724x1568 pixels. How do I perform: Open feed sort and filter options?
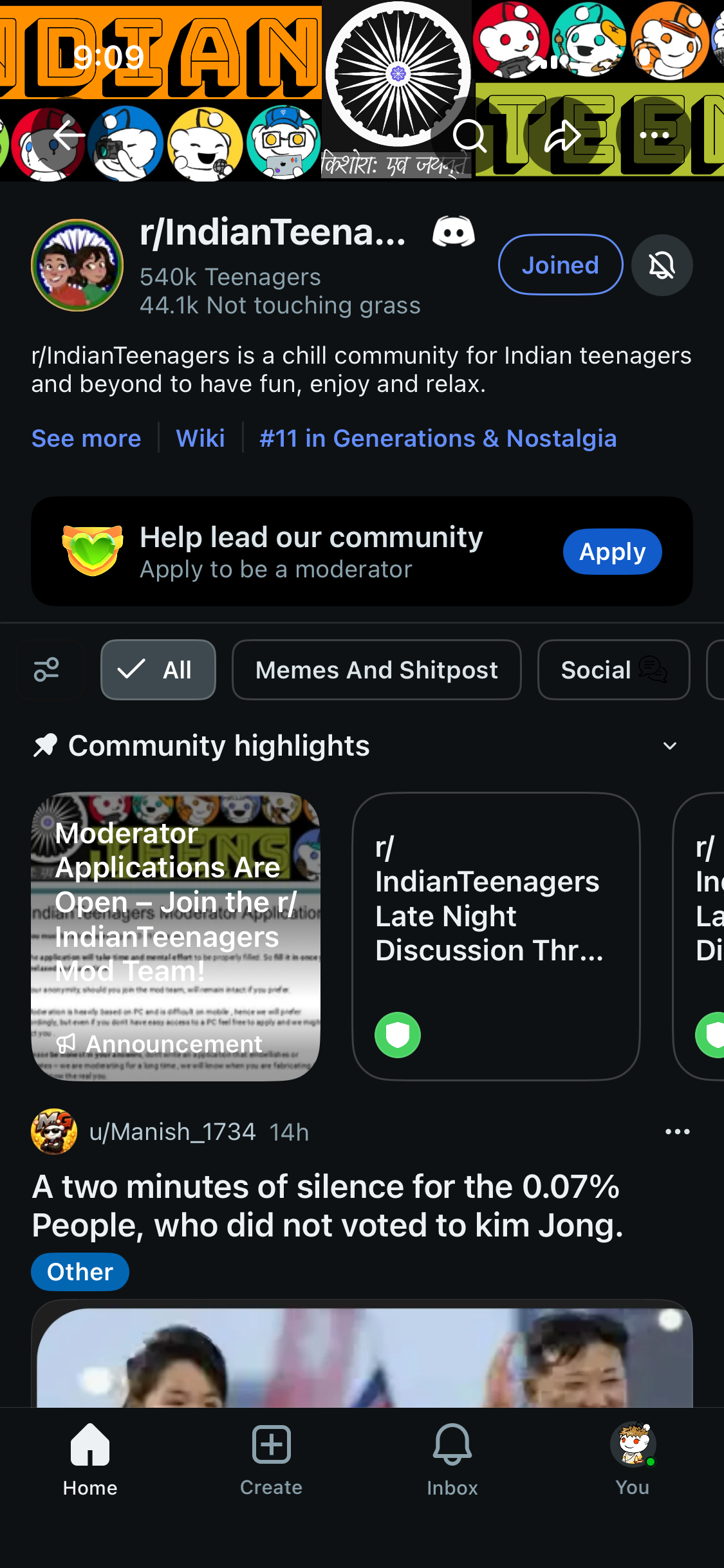point(47,669)
